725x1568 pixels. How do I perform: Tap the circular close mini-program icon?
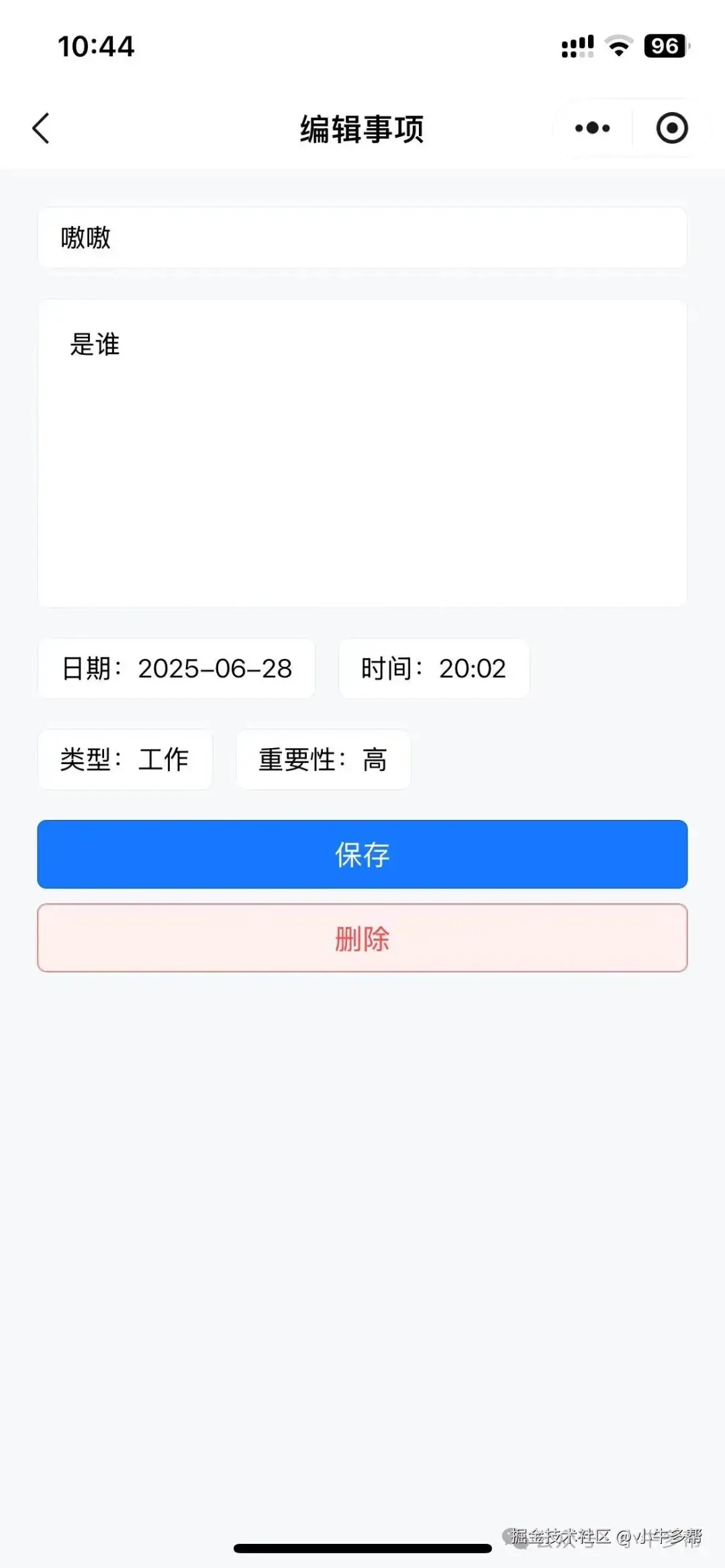pos(671,129)
